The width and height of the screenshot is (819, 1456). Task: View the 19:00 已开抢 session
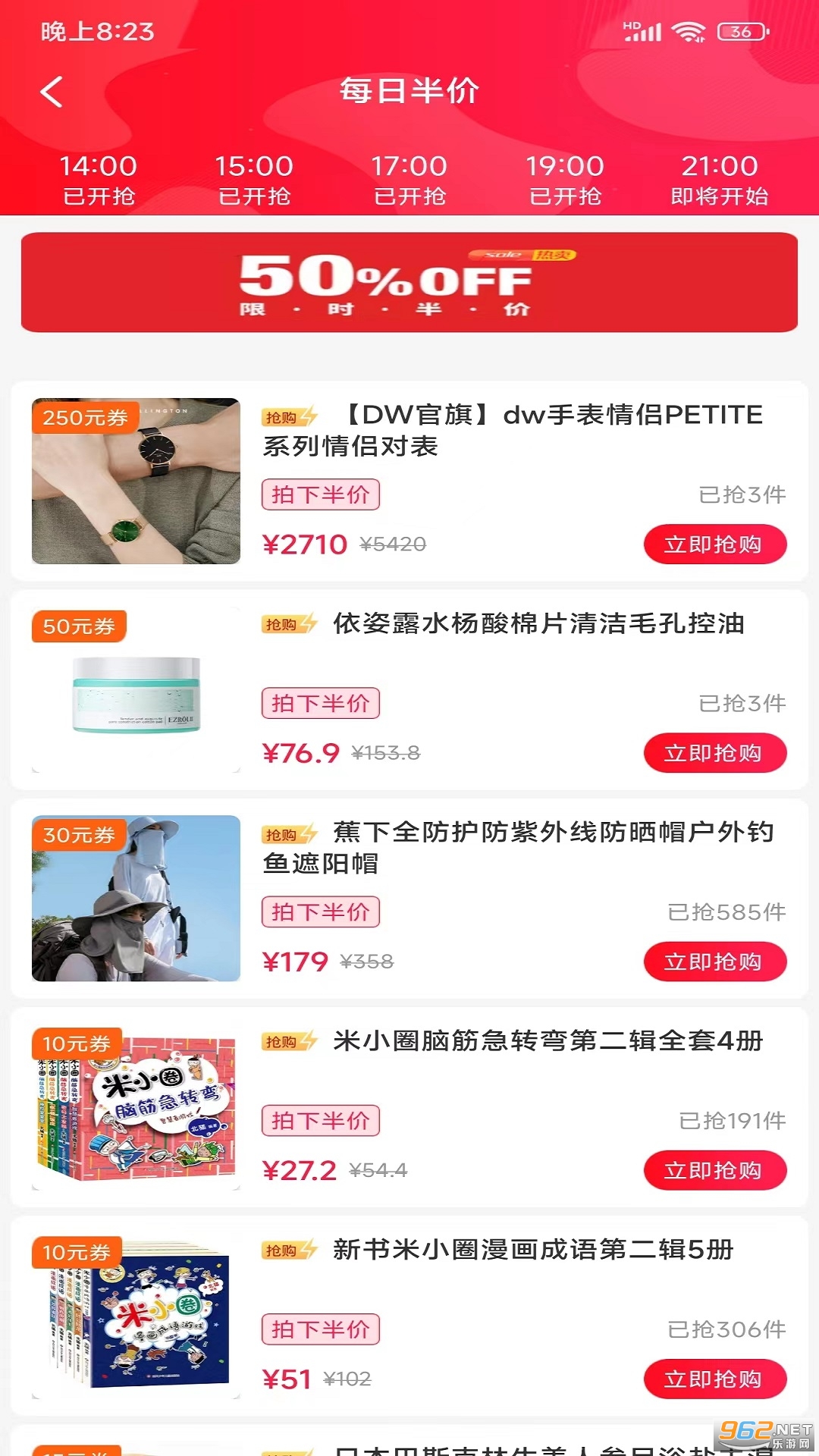pyautogui.click(x=565, y=180)
